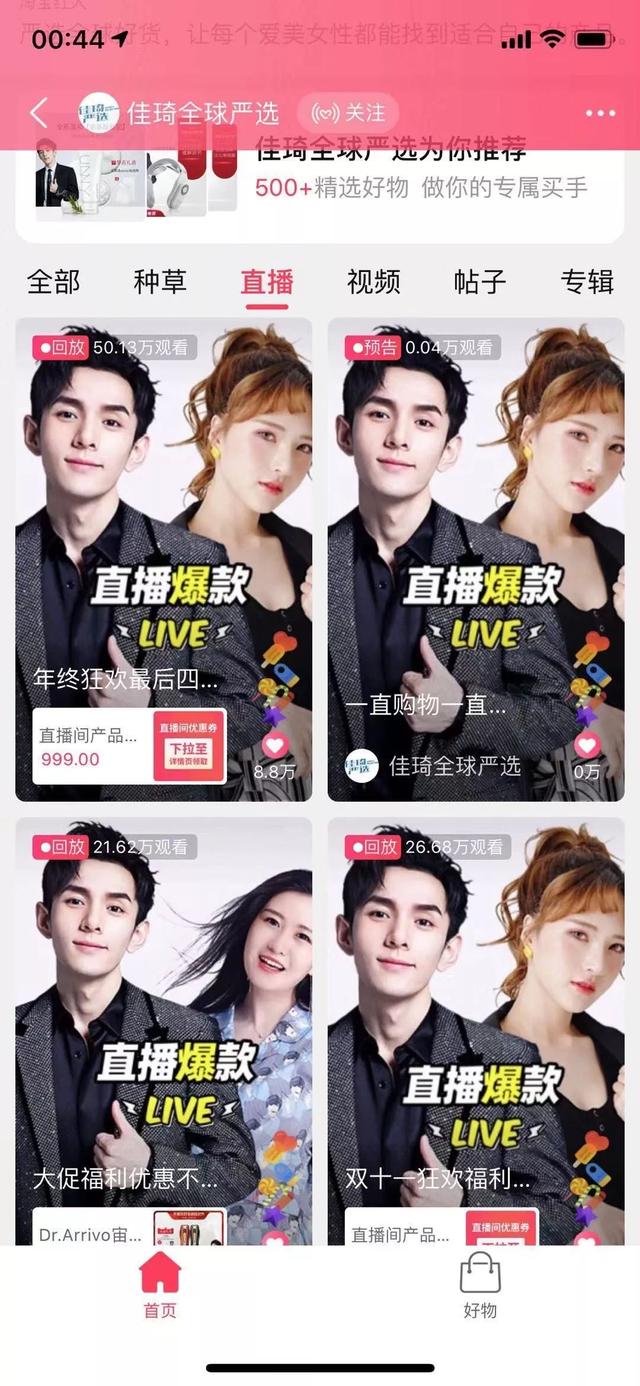This screenshot has height=1386, width=640.
Task: Switch to the 全部 tab
Action: tap(54, 282)
